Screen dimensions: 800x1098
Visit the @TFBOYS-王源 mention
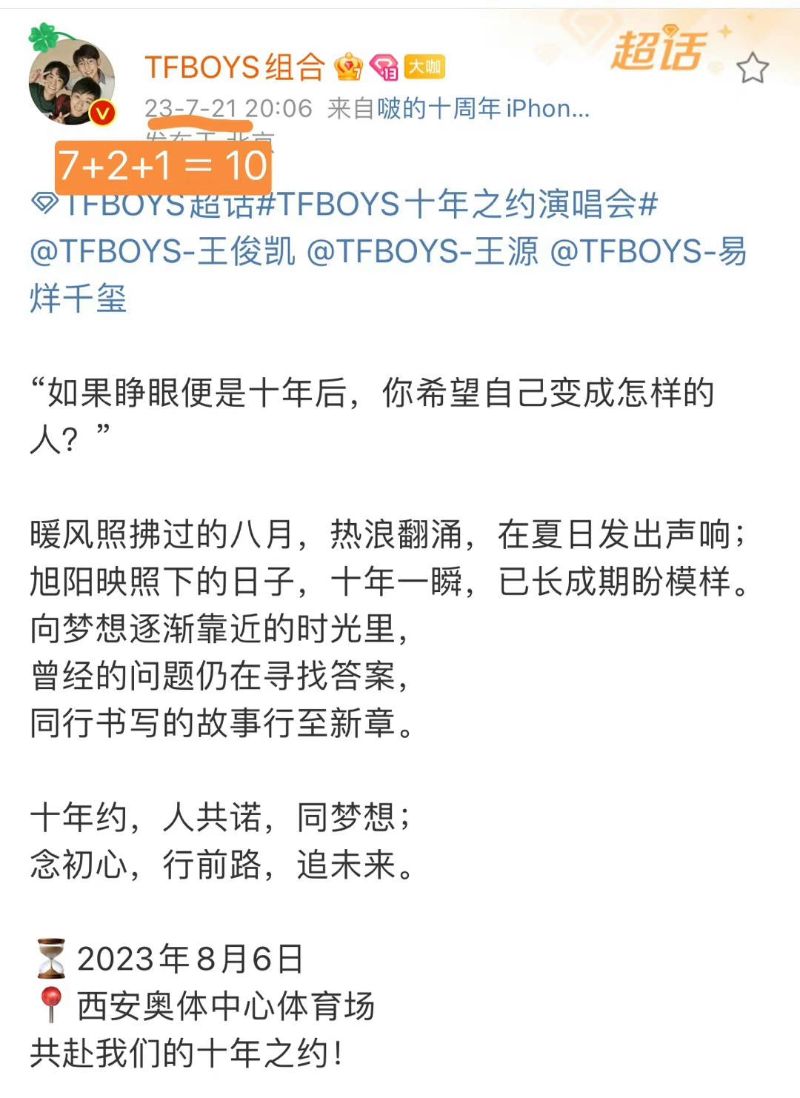tap(422, 252)
